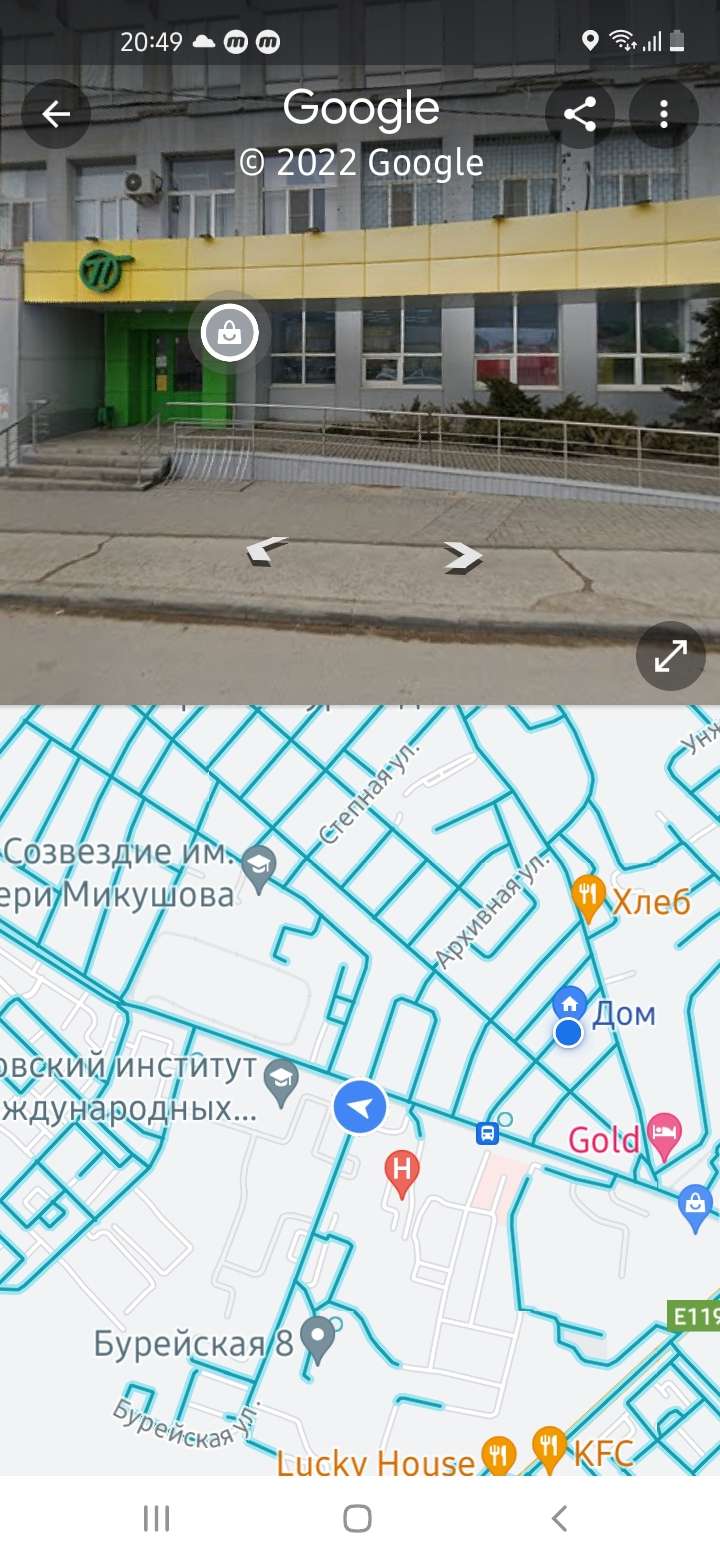Open the институт международных education marker
This screenshot has height=1560, width=720.
(x=280, y=1080)
